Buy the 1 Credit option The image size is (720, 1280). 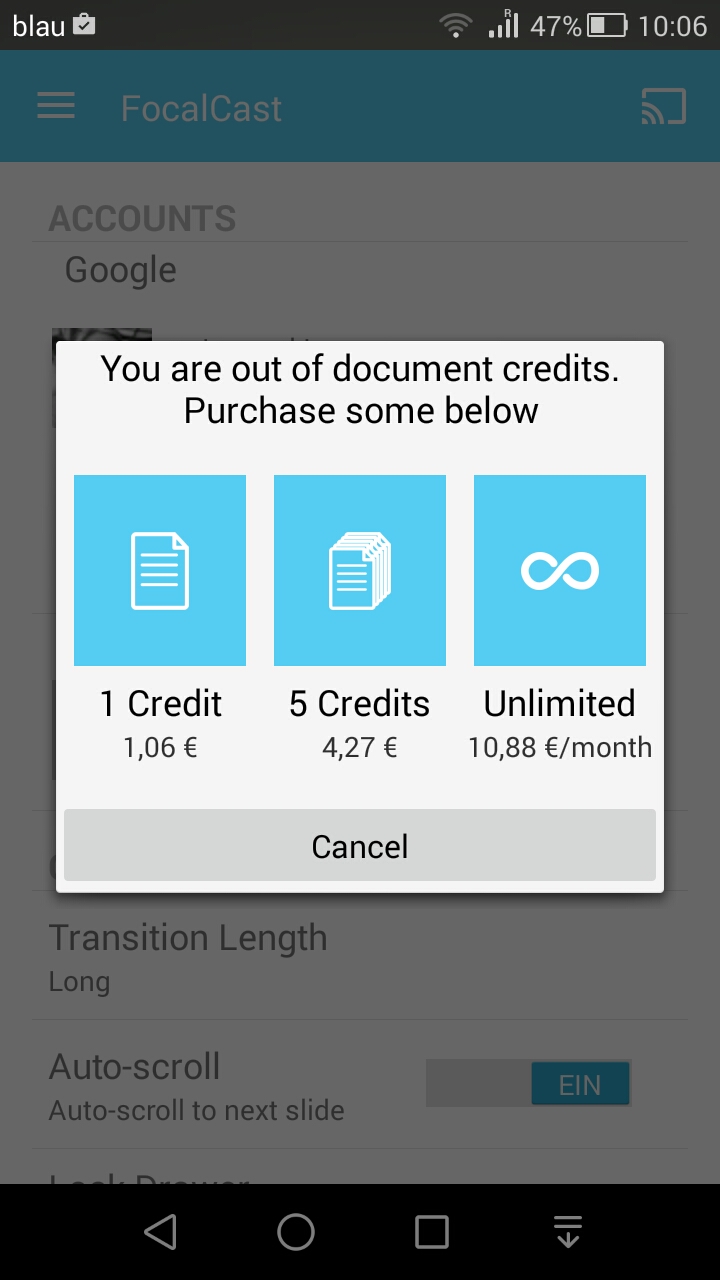click(x=160, y=571)
